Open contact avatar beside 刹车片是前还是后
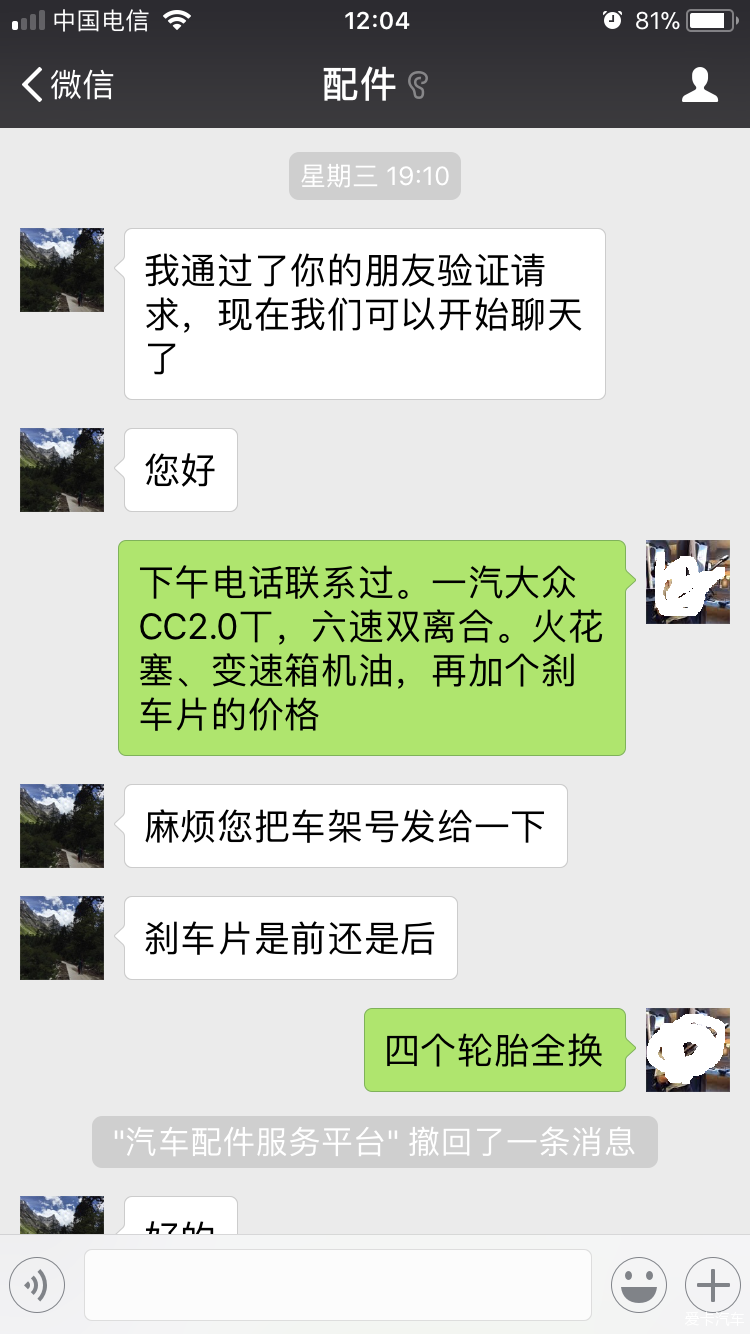This screenshot has height=1334, width=750. (62, 938)
